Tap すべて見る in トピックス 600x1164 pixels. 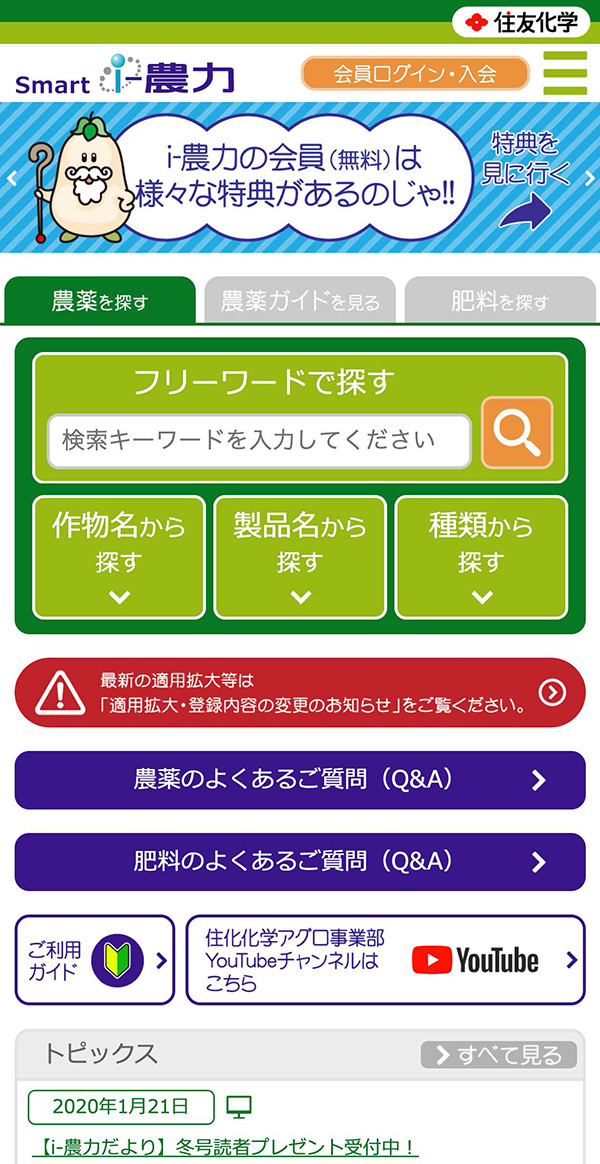(x=499, y=1055)
